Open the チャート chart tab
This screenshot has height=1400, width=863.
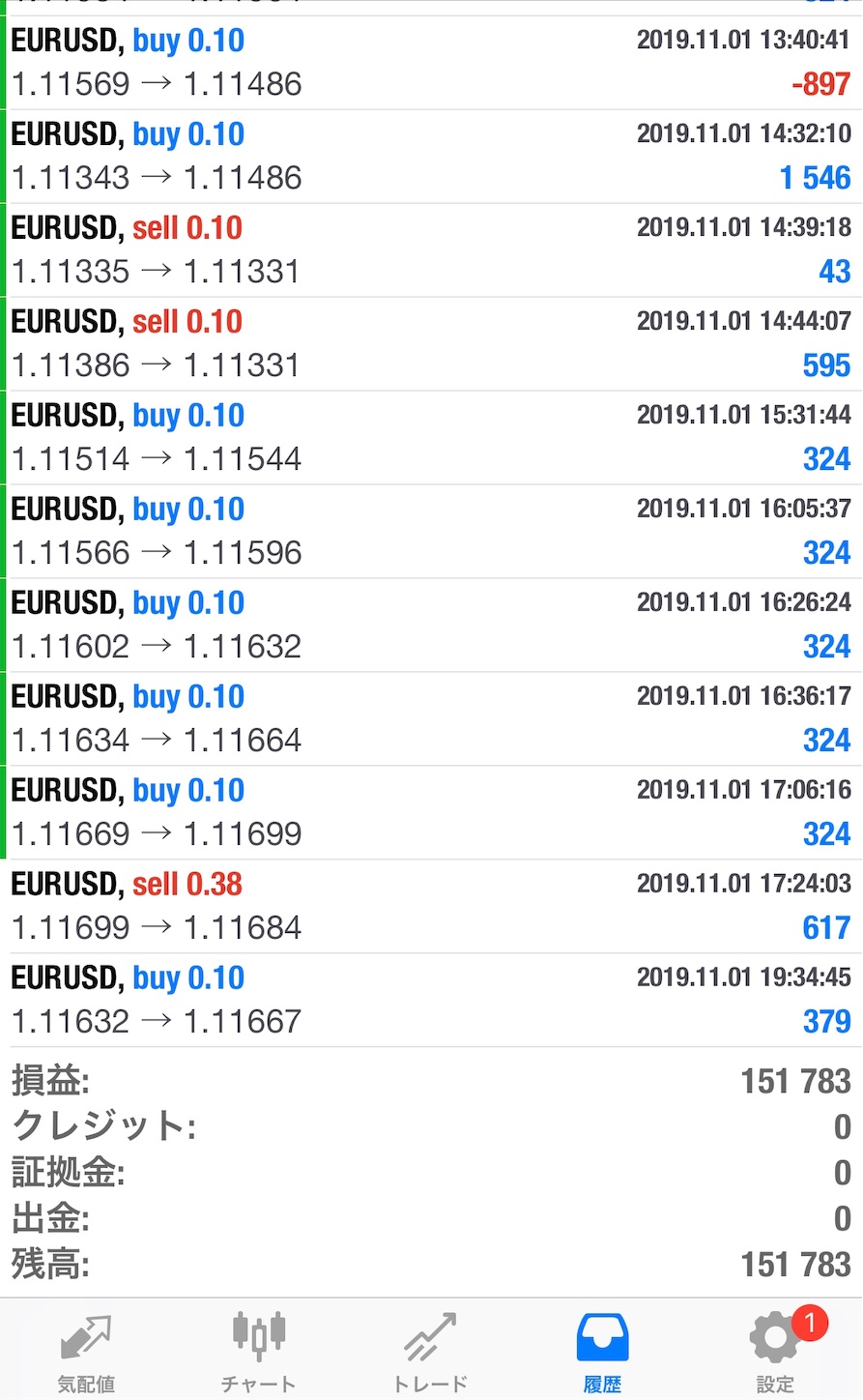pyautogui.click(x=258, y=1351)
